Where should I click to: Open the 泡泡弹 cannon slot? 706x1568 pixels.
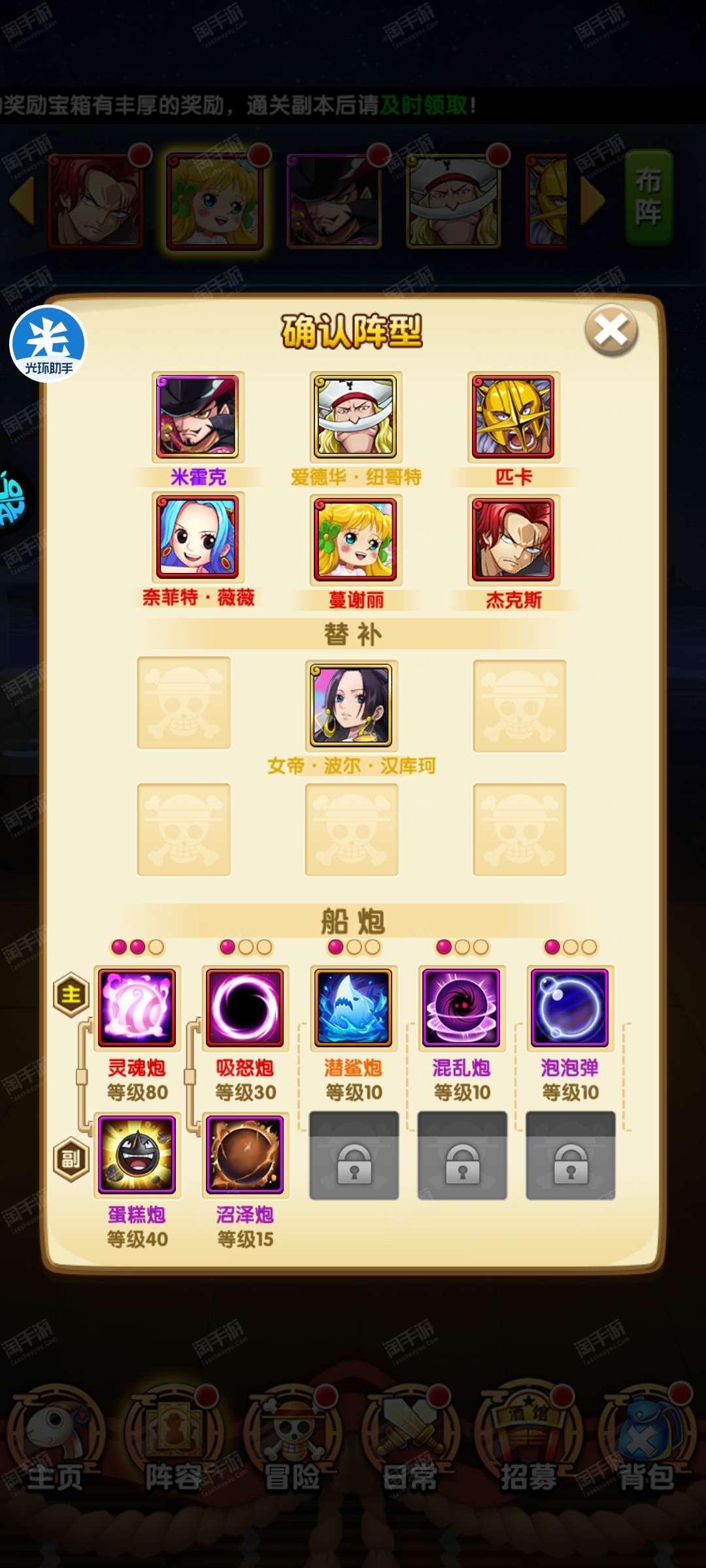point(570,1007)
